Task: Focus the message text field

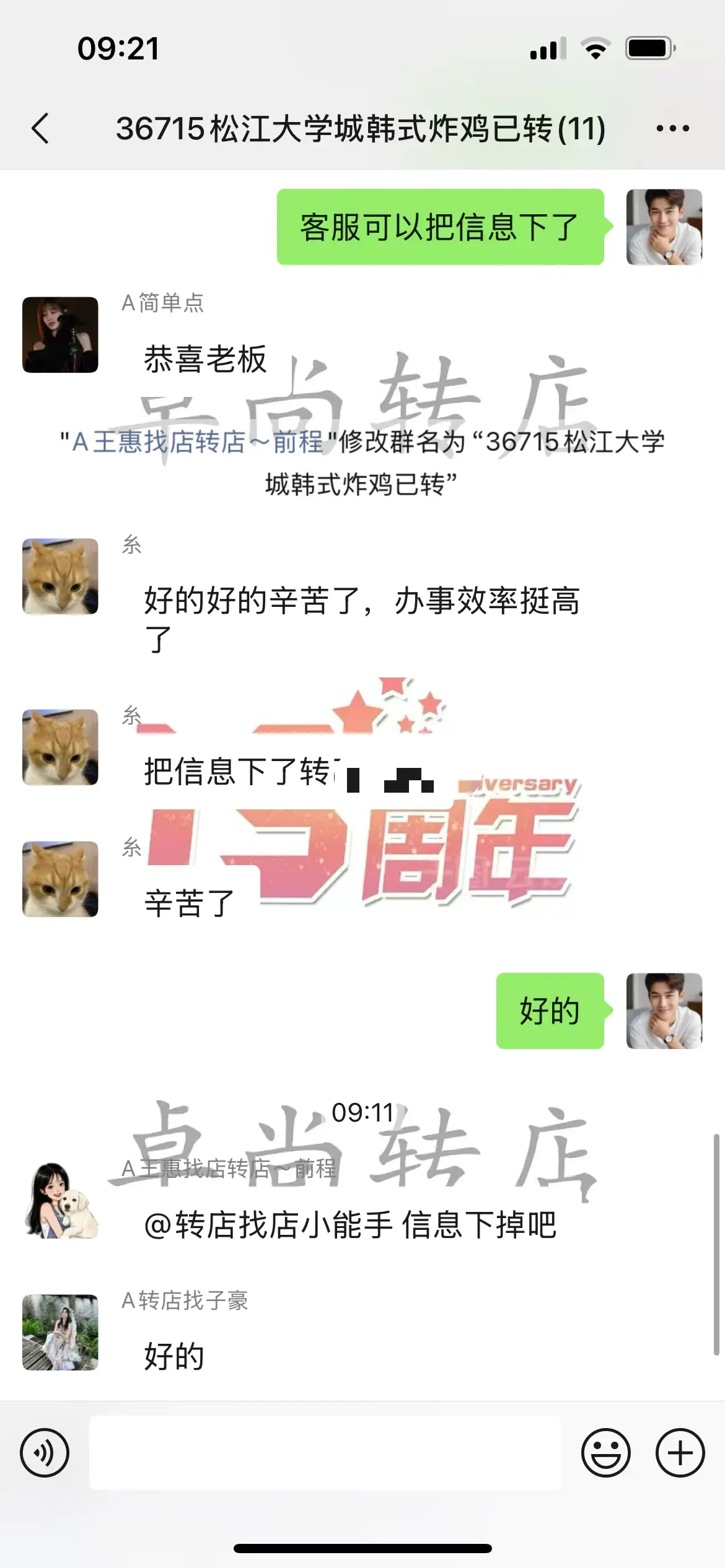Action: 325,1452
